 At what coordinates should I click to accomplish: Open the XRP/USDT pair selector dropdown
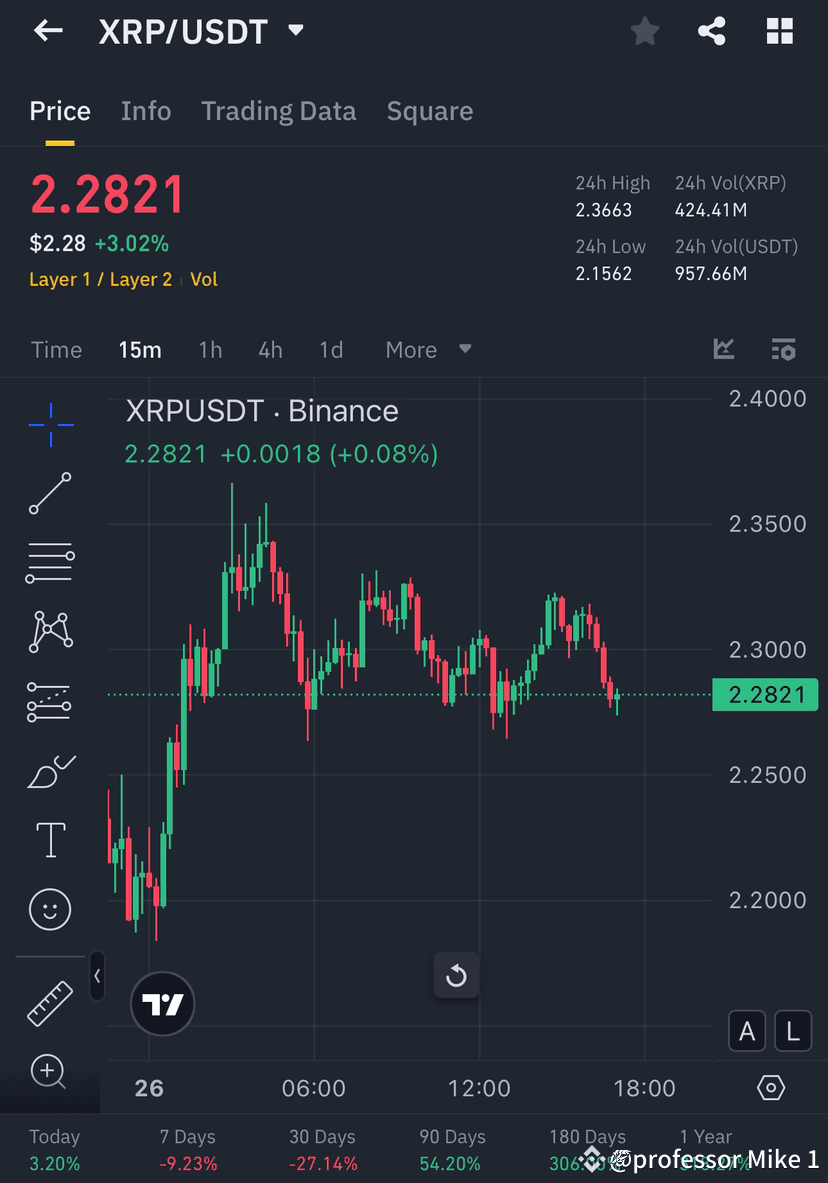click(x=296, y=30)
